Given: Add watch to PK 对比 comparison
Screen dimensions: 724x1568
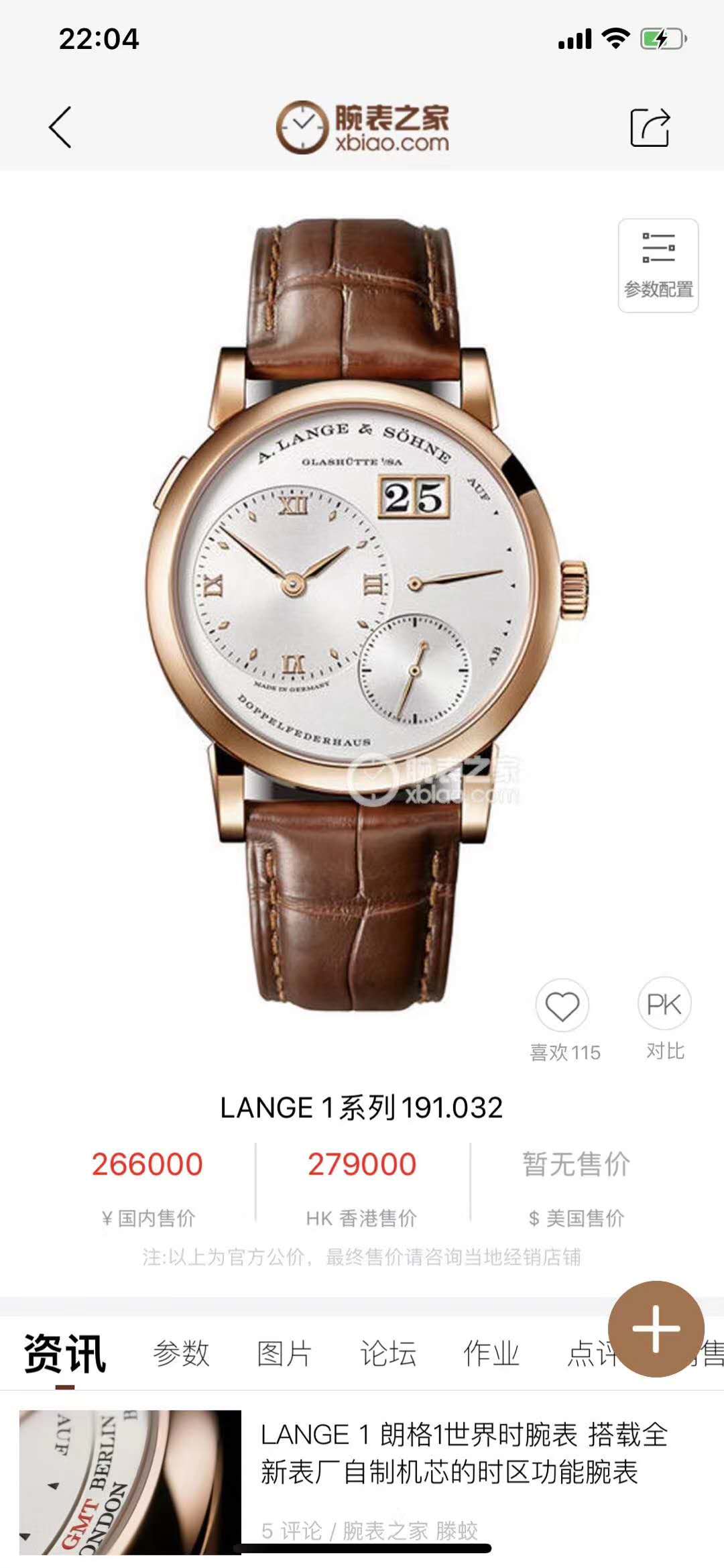Looking at the screenshot, I should coord(664,1004).
